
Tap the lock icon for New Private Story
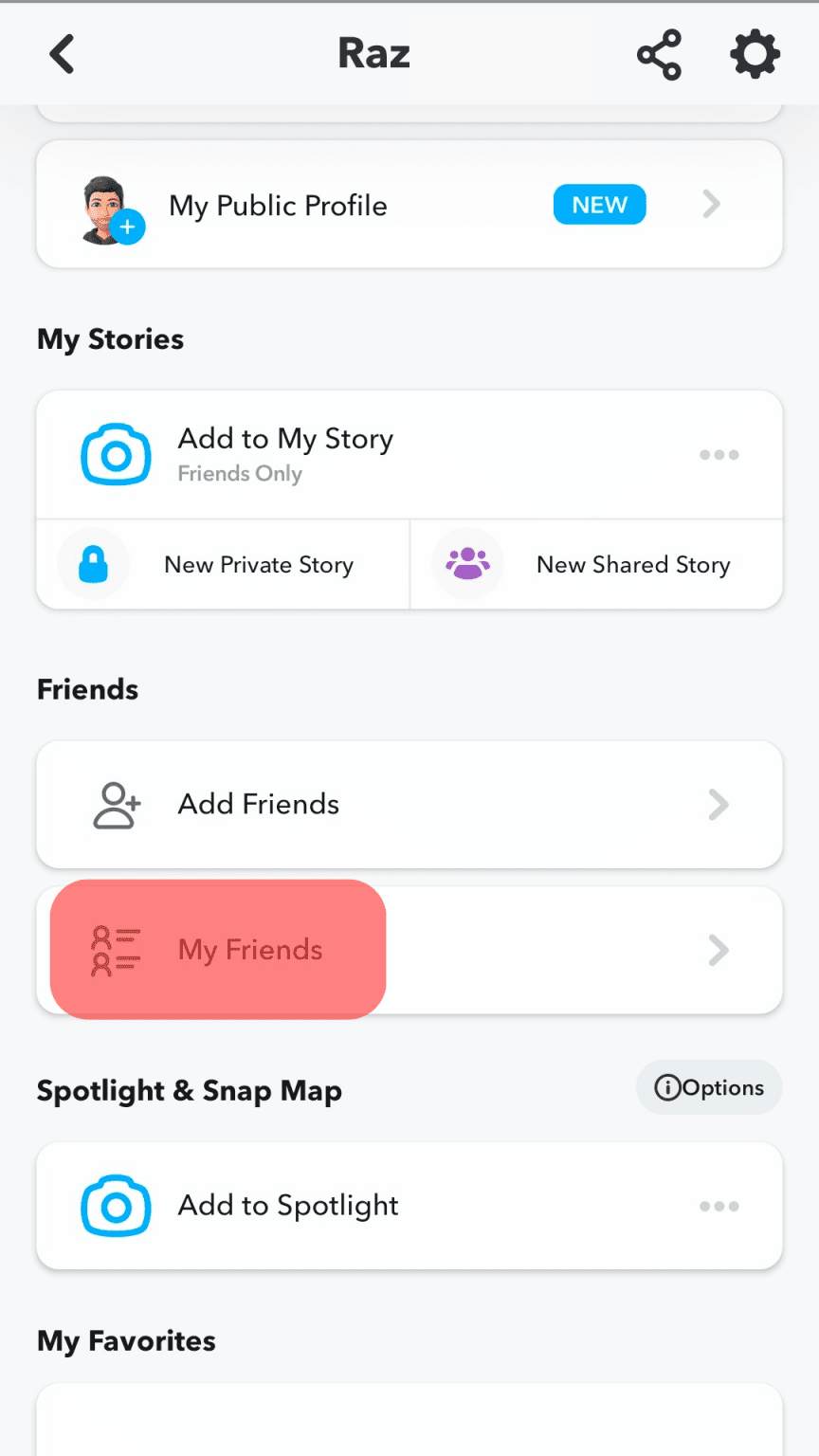tap(93, 564)
